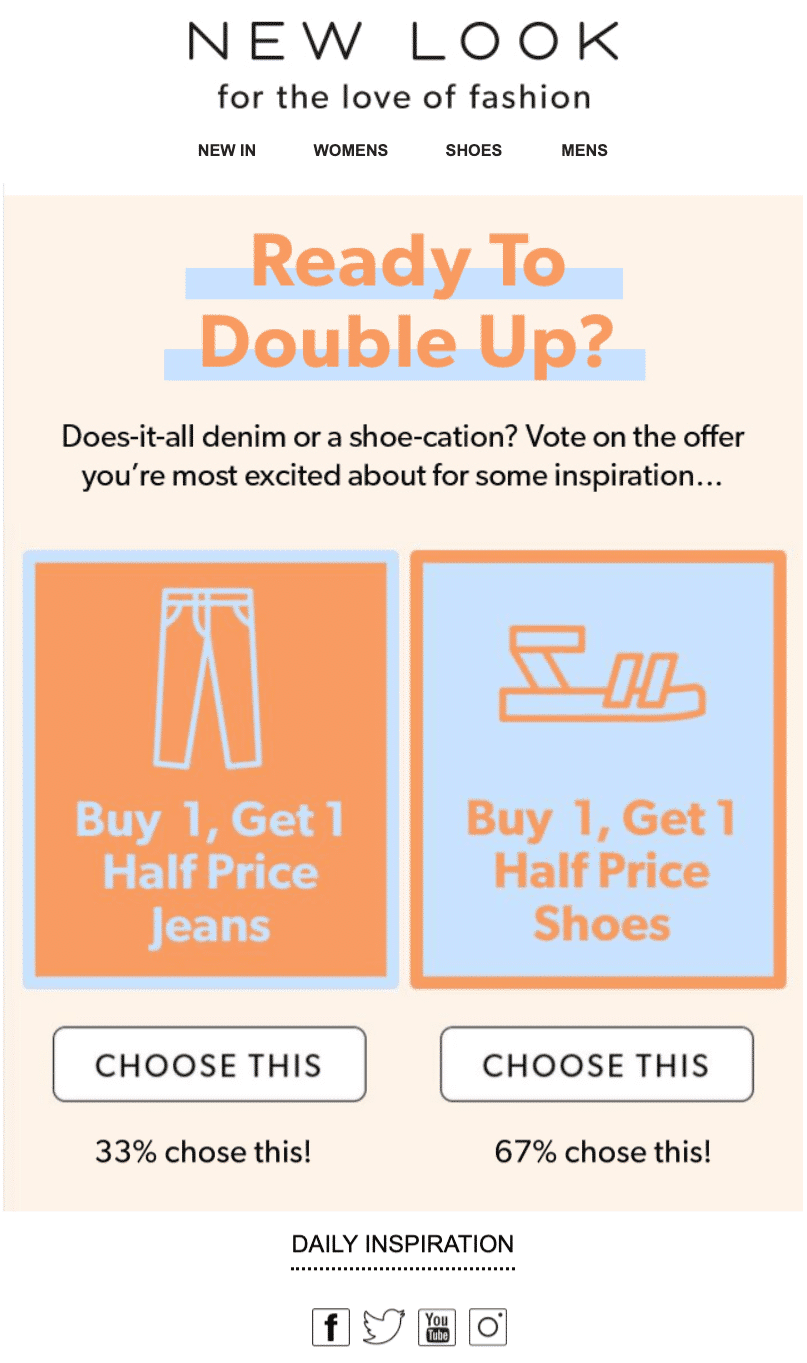Open the MENS category
Viewport: 807px width, 1363px height.
pyautogui.click(x=584, y=150)
